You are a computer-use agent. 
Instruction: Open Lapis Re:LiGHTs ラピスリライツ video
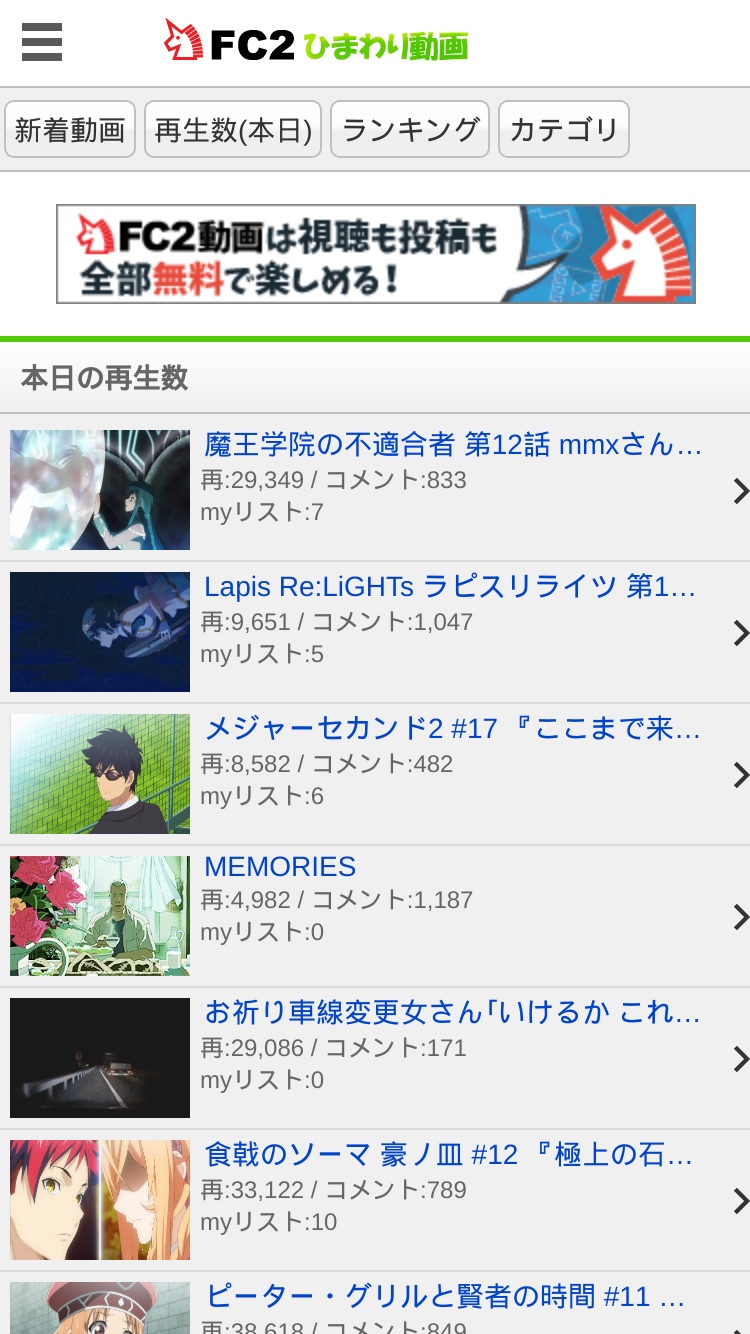[x=375, y=632]
